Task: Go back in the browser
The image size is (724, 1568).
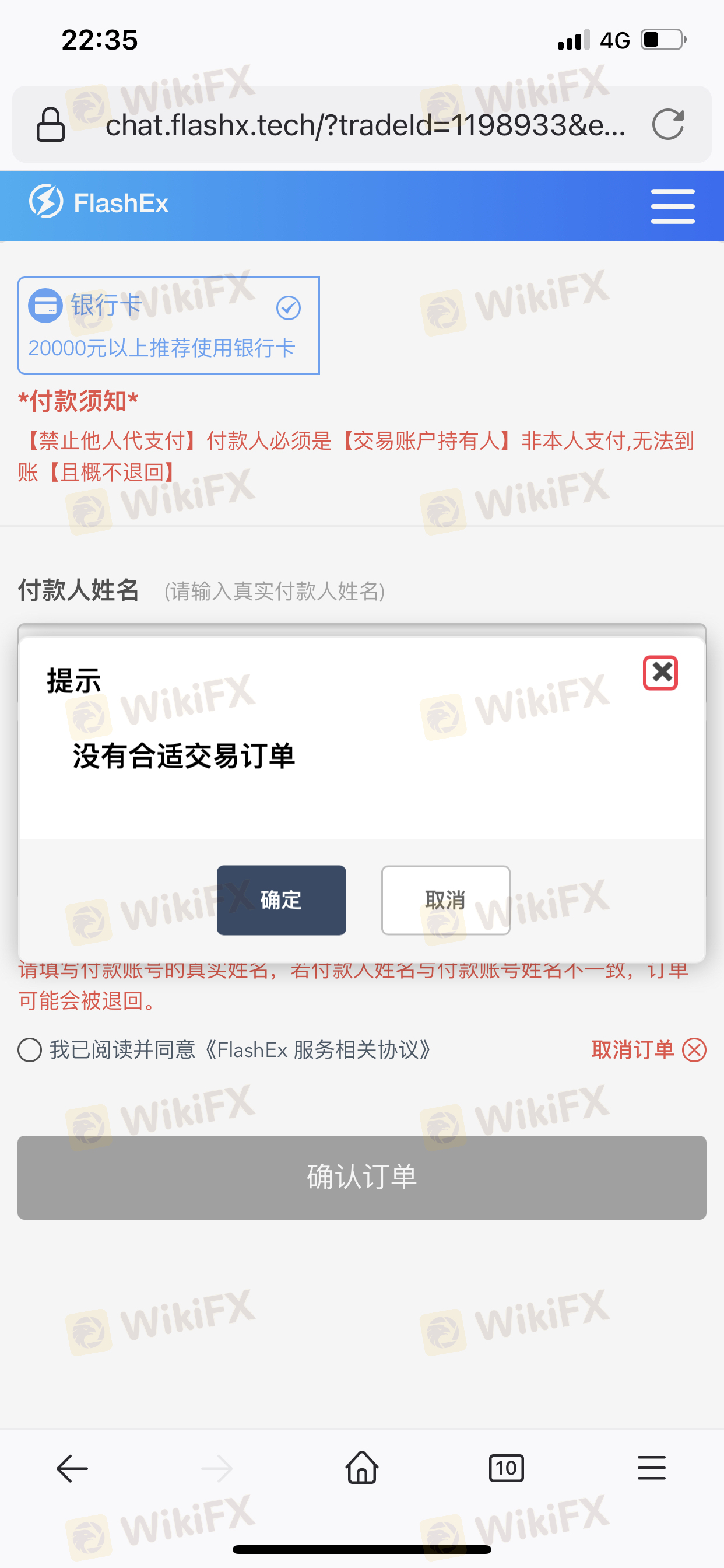Action: [x=72, y=1468]
